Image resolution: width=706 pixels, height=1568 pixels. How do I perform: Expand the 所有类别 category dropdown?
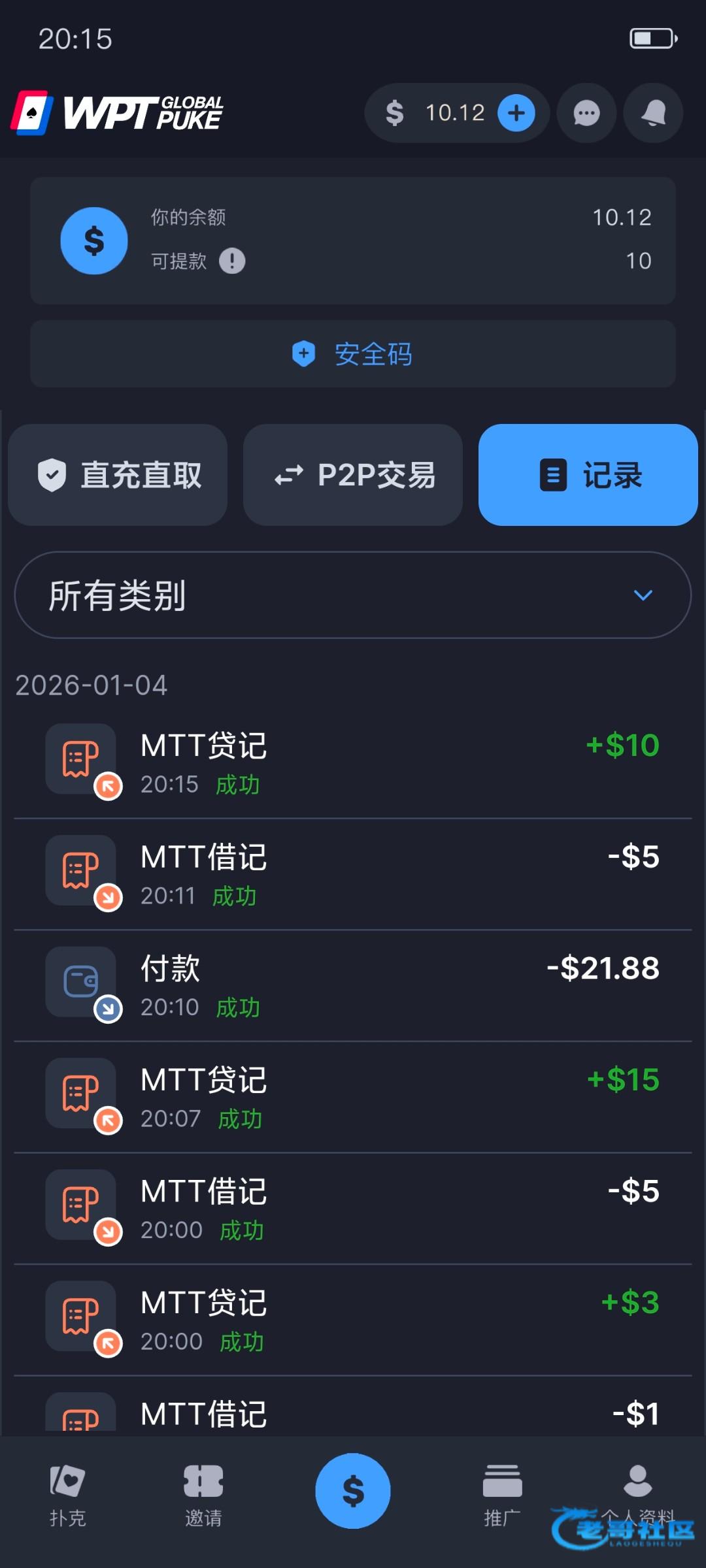353,595
